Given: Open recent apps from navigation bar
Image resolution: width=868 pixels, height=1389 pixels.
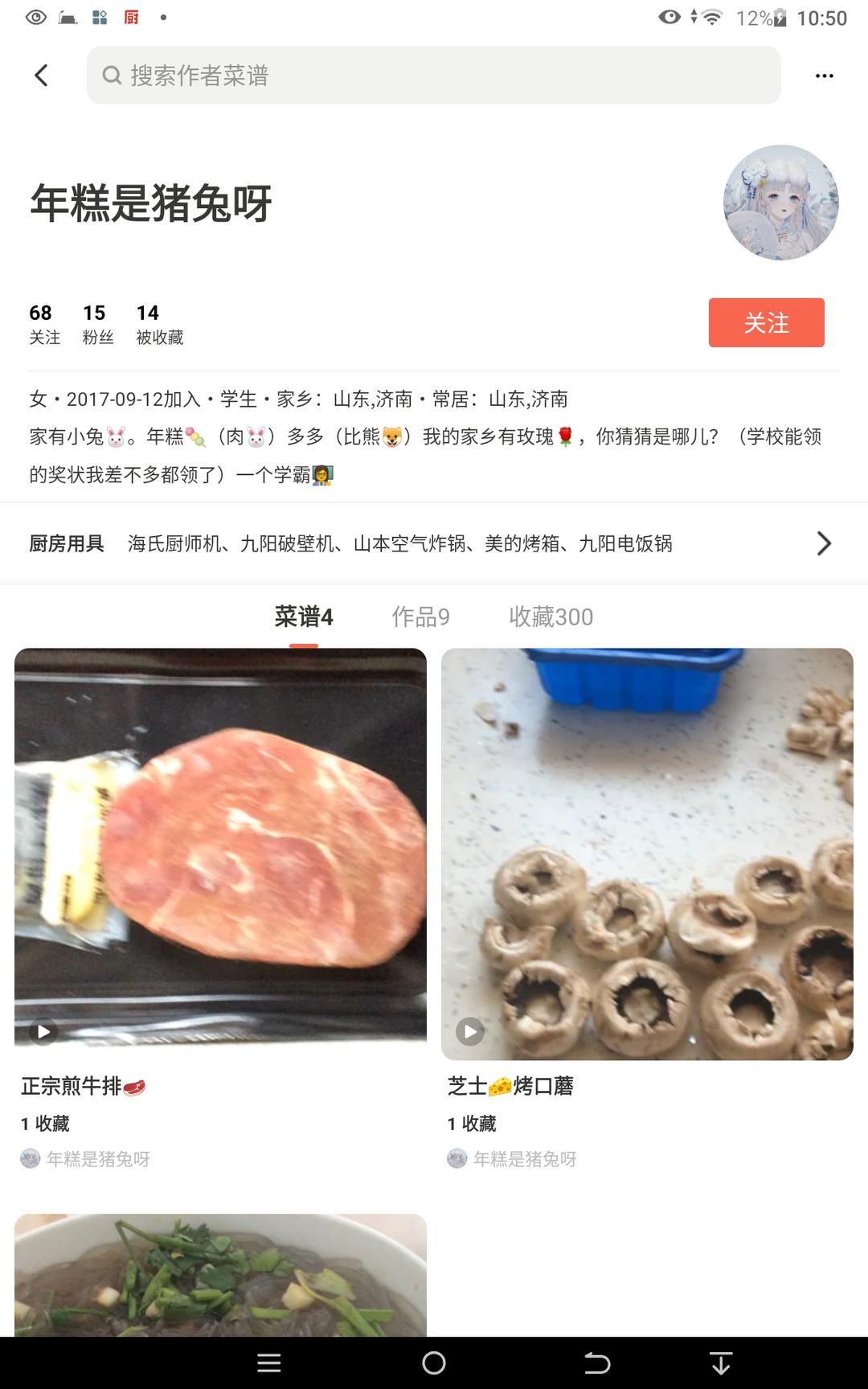Looking at the screenshot, I should tap(269, 1363).
